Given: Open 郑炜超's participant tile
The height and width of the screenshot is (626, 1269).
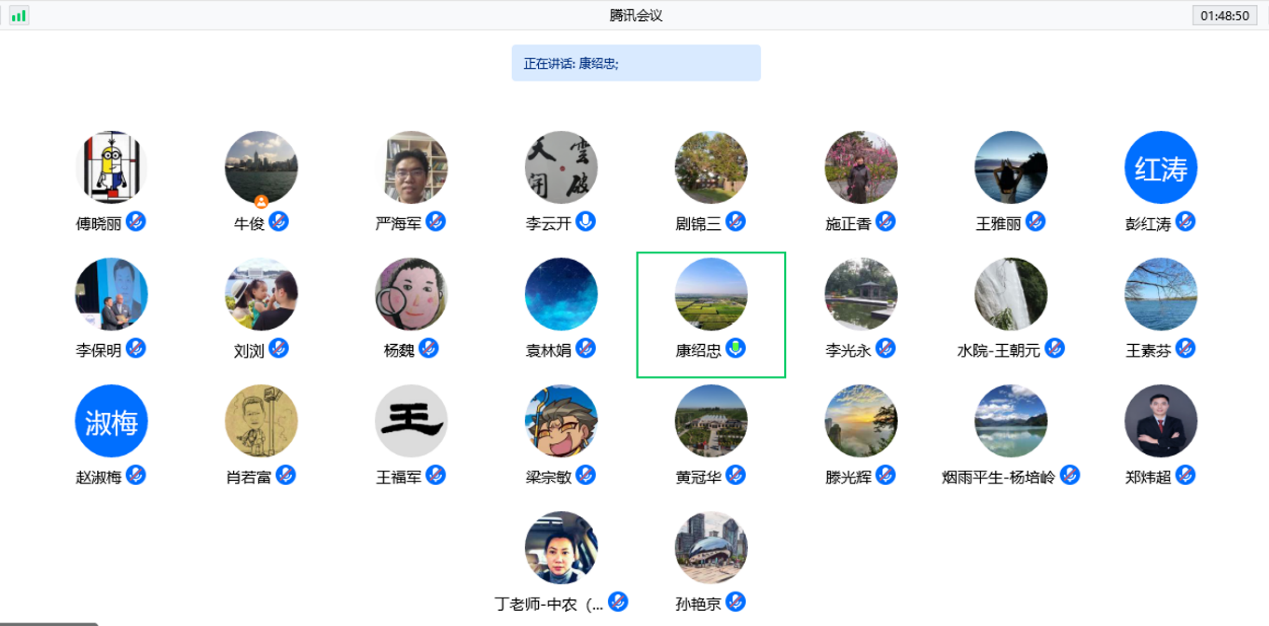Looking at the screenshot, I should tap(1161, 421).
